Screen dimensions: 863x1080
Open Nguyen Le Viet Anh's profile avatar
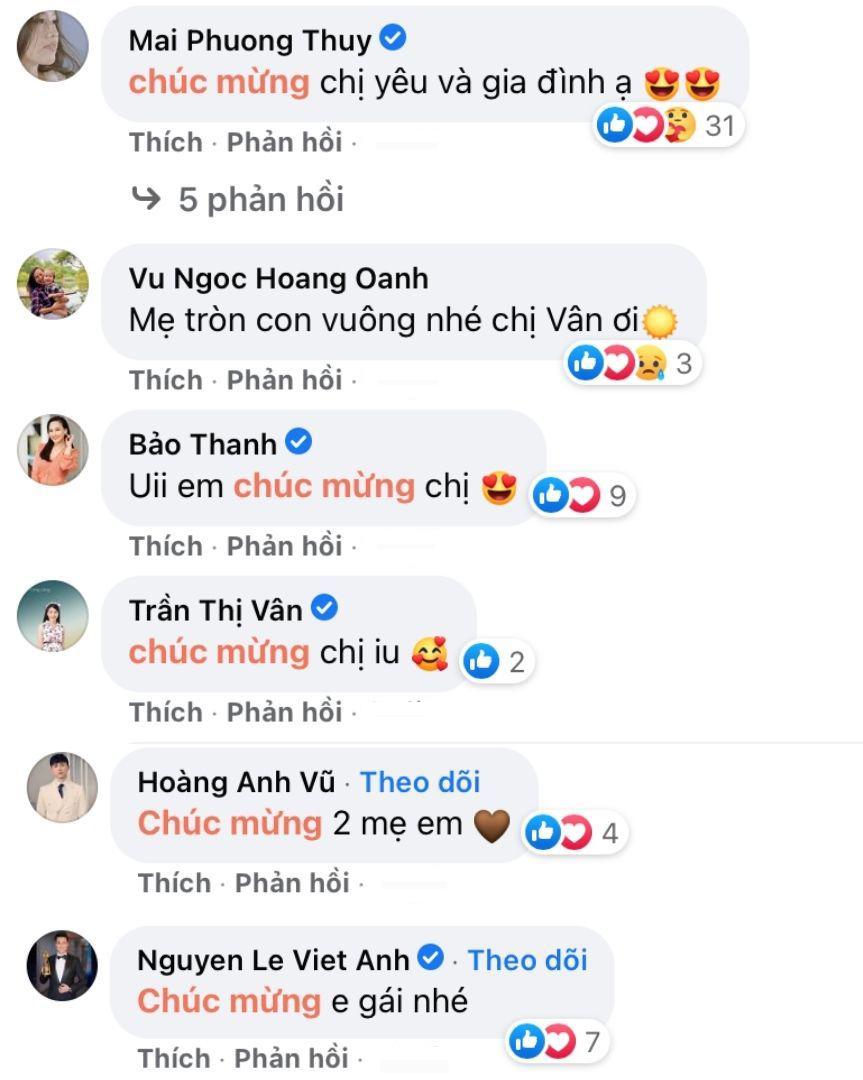pyautogui.click(x=62, y=966)
